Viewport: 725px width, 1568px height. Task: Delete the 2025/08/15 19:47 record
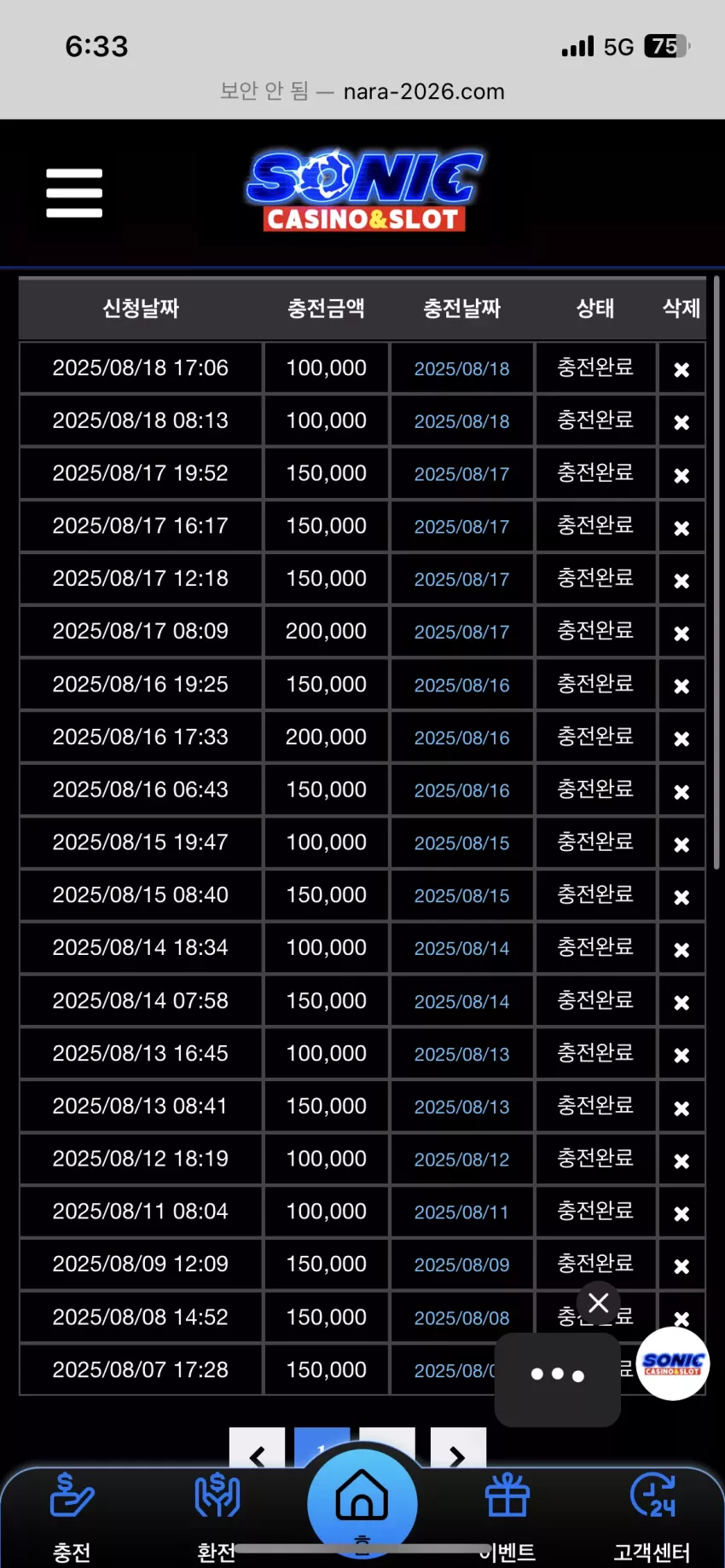tap(681, 844)
